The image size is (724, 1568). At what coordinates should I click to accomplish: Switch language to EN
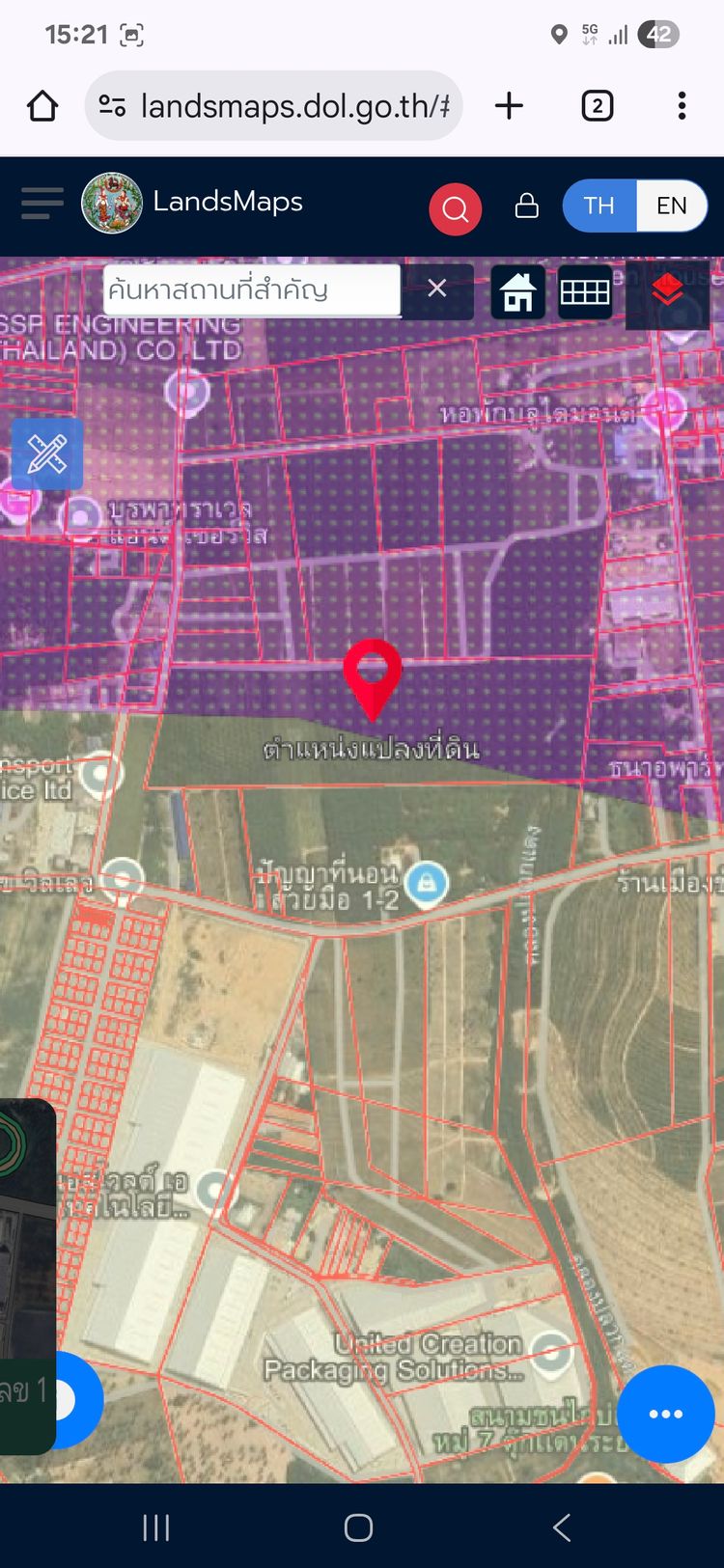pyautogui.click(x=671, y=206)
